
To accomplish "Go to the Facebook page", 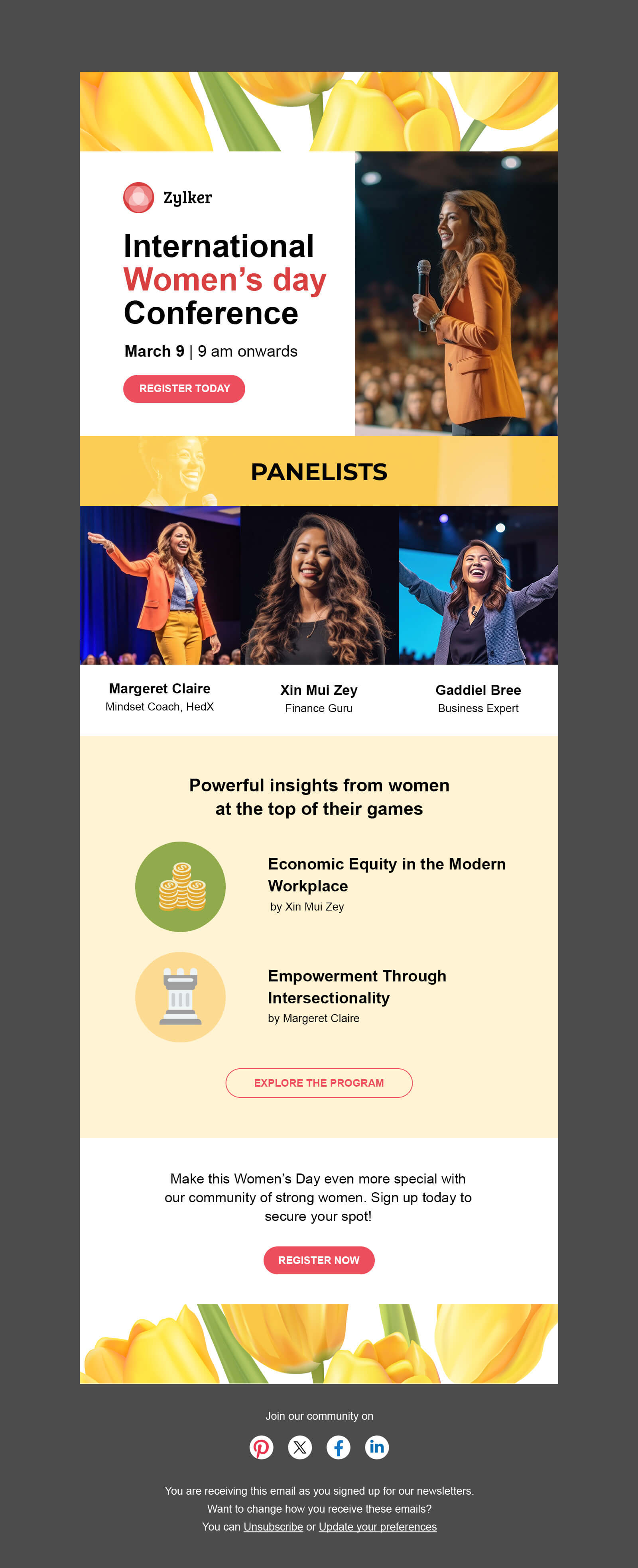I will pyautogui.click(x=338, y=1446).
